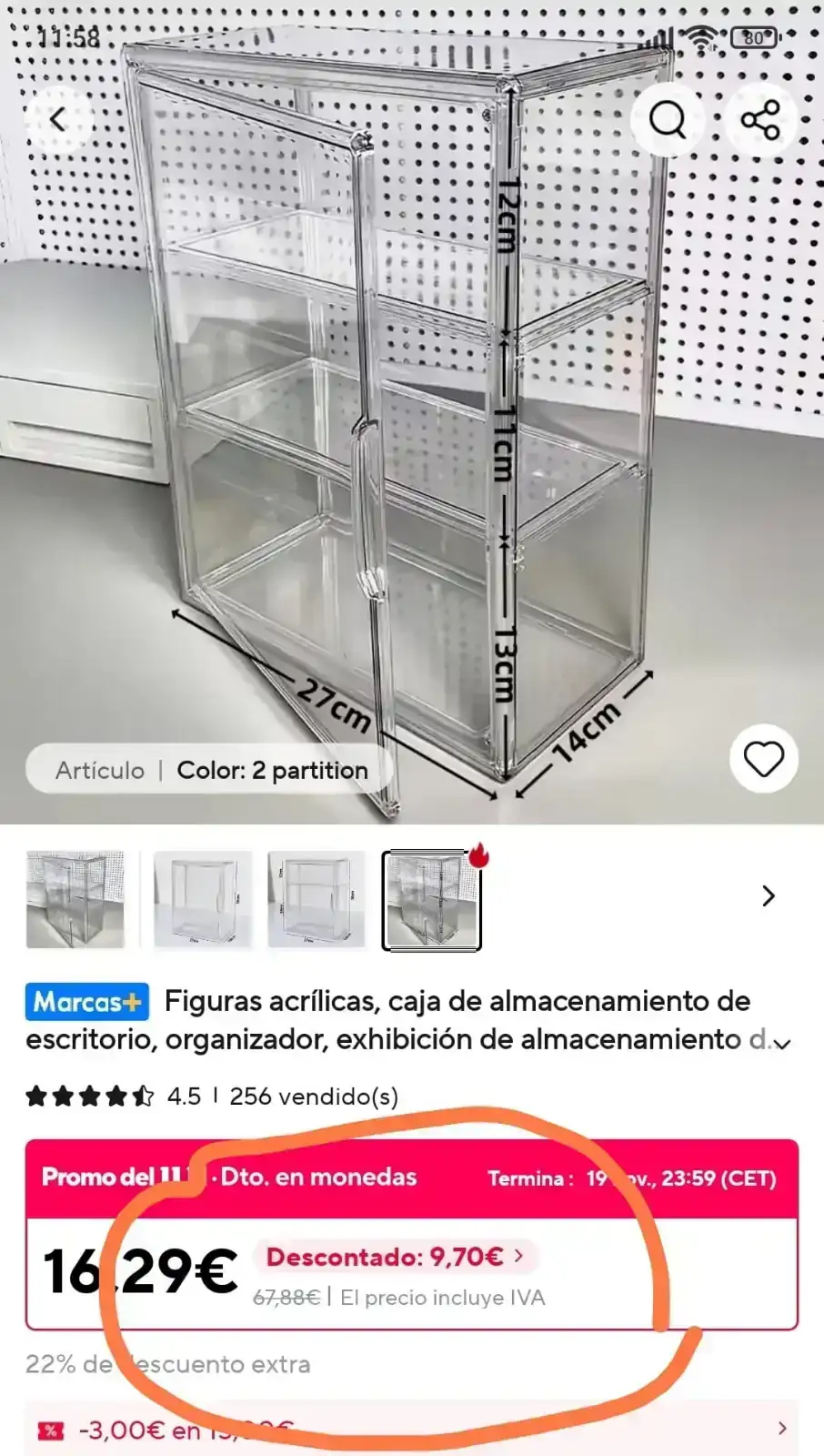Expand the full product title
824x1456 pixels.
780,1043
